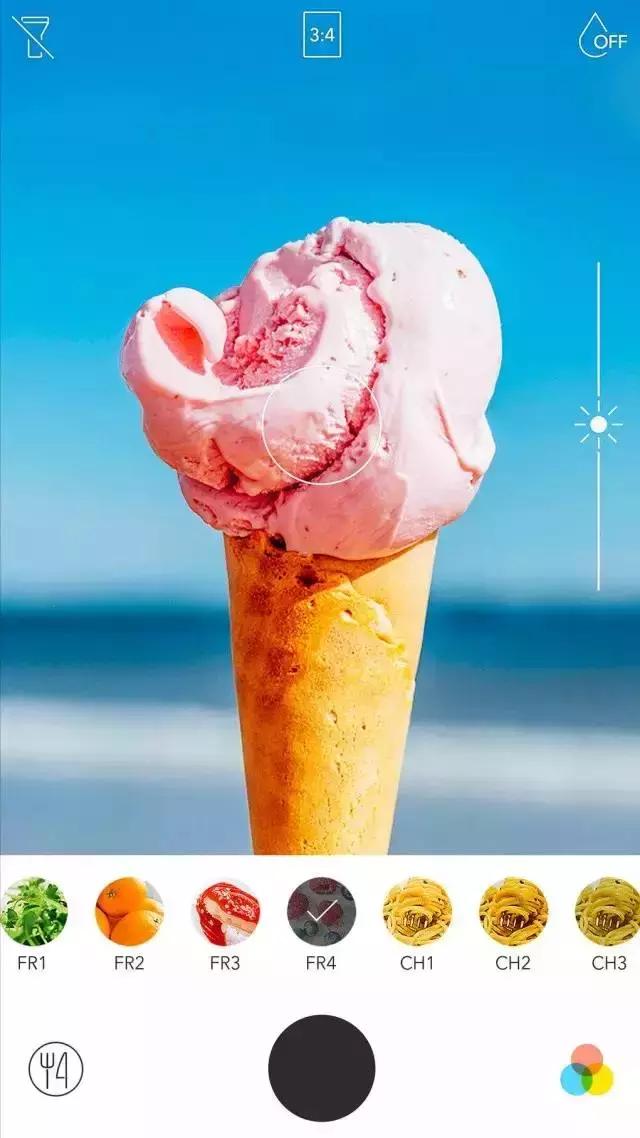Tap the brightness sun slider handle
Screen dimensions: 640x1138
coord(598,425)
